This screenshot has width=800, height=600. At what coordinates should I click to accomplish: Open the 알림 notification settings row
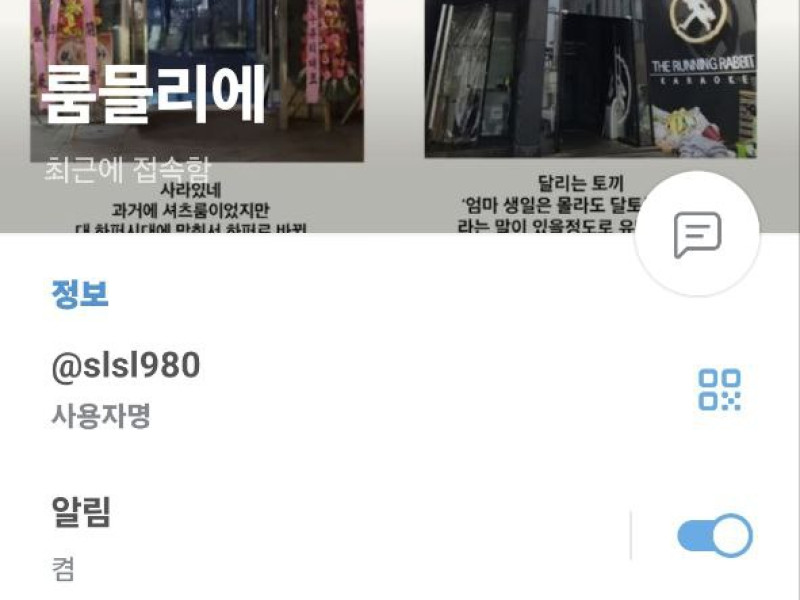(x=300, y=536)
